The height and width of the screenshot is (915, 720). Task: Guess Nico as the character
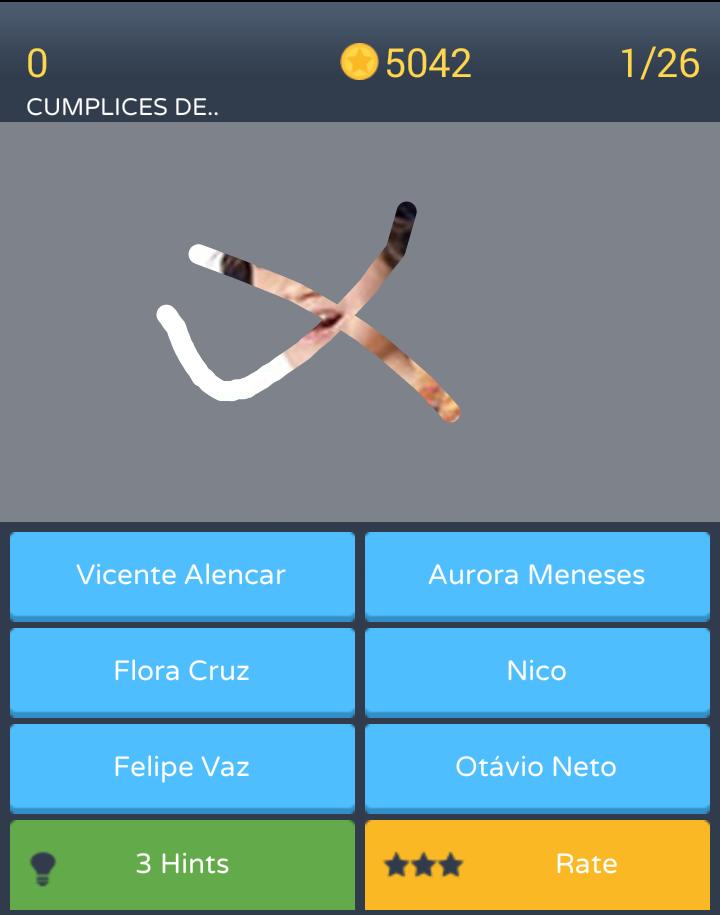point(537,671)
